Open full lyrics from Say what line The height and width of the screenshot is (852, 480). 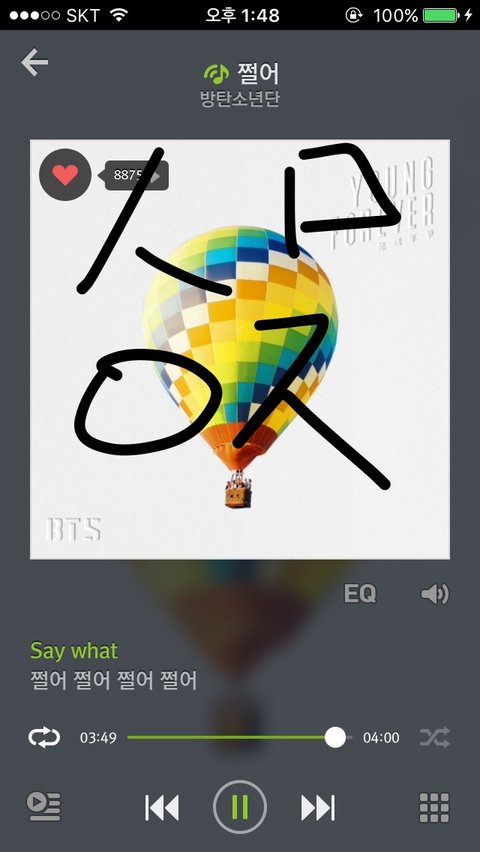point(74,651)
